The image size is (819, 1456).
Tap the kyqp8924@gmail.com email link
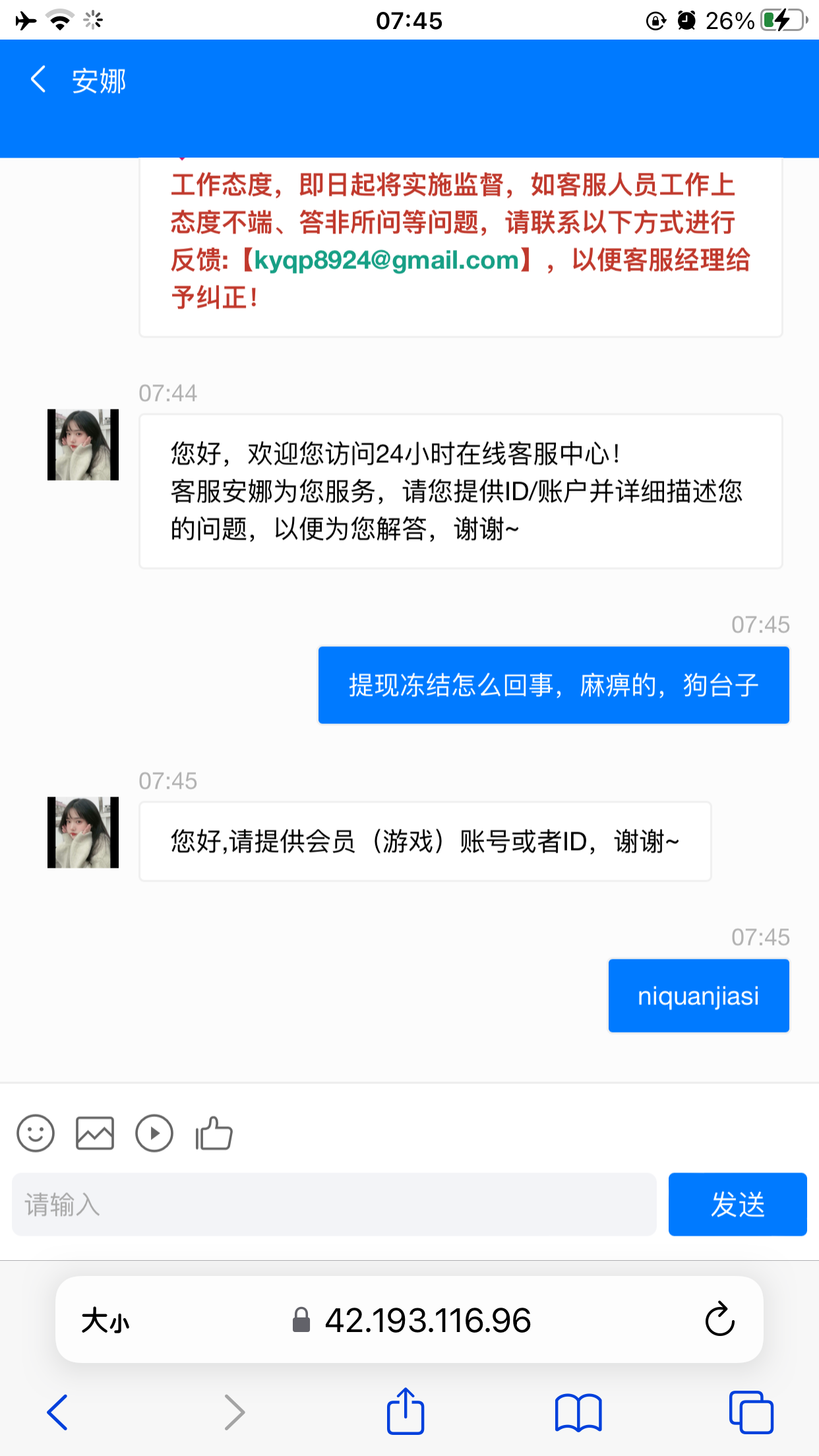386,260
